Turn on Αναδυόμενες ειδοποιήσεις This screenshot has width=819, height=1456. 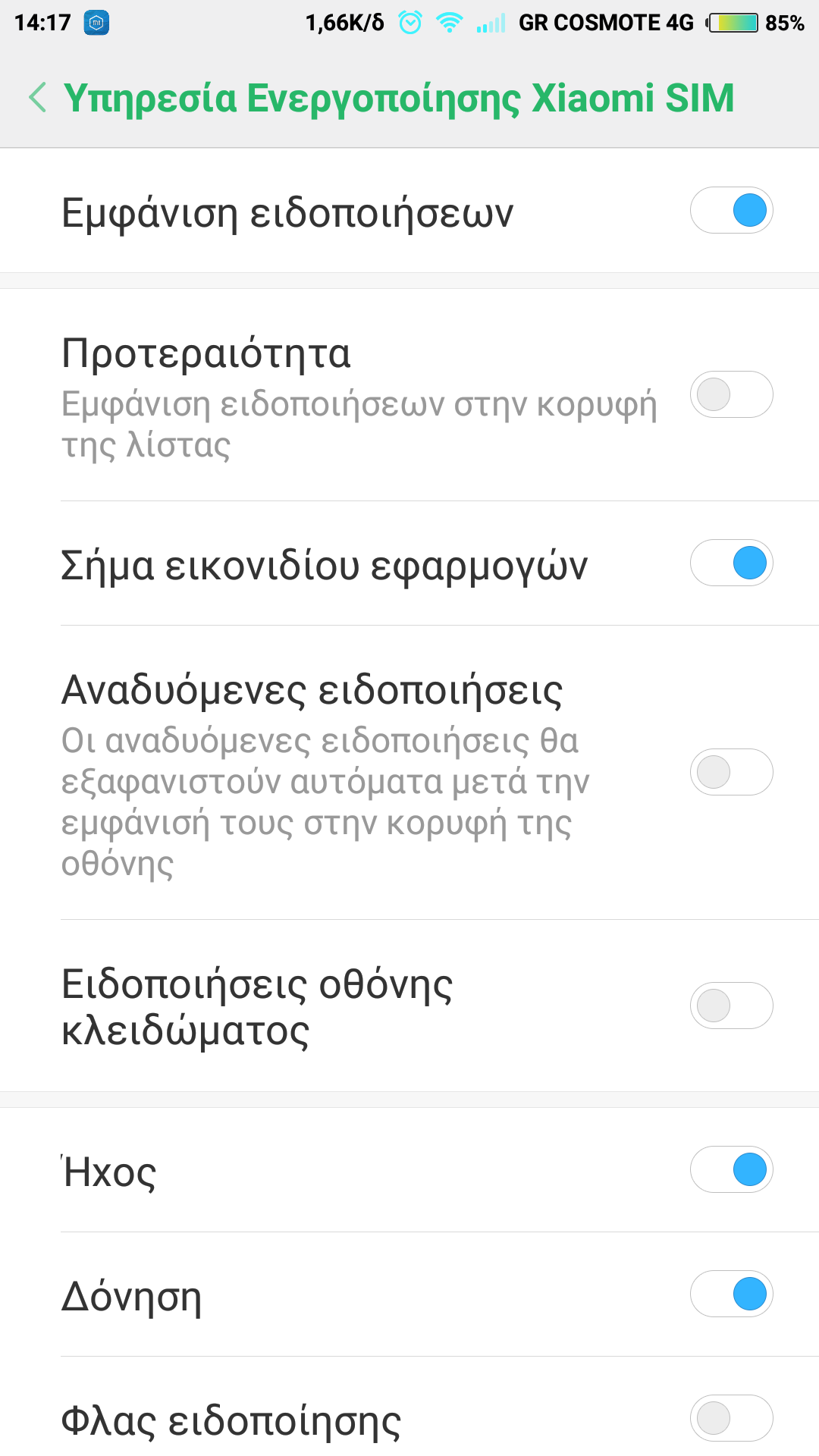click(x=731, y=772)
